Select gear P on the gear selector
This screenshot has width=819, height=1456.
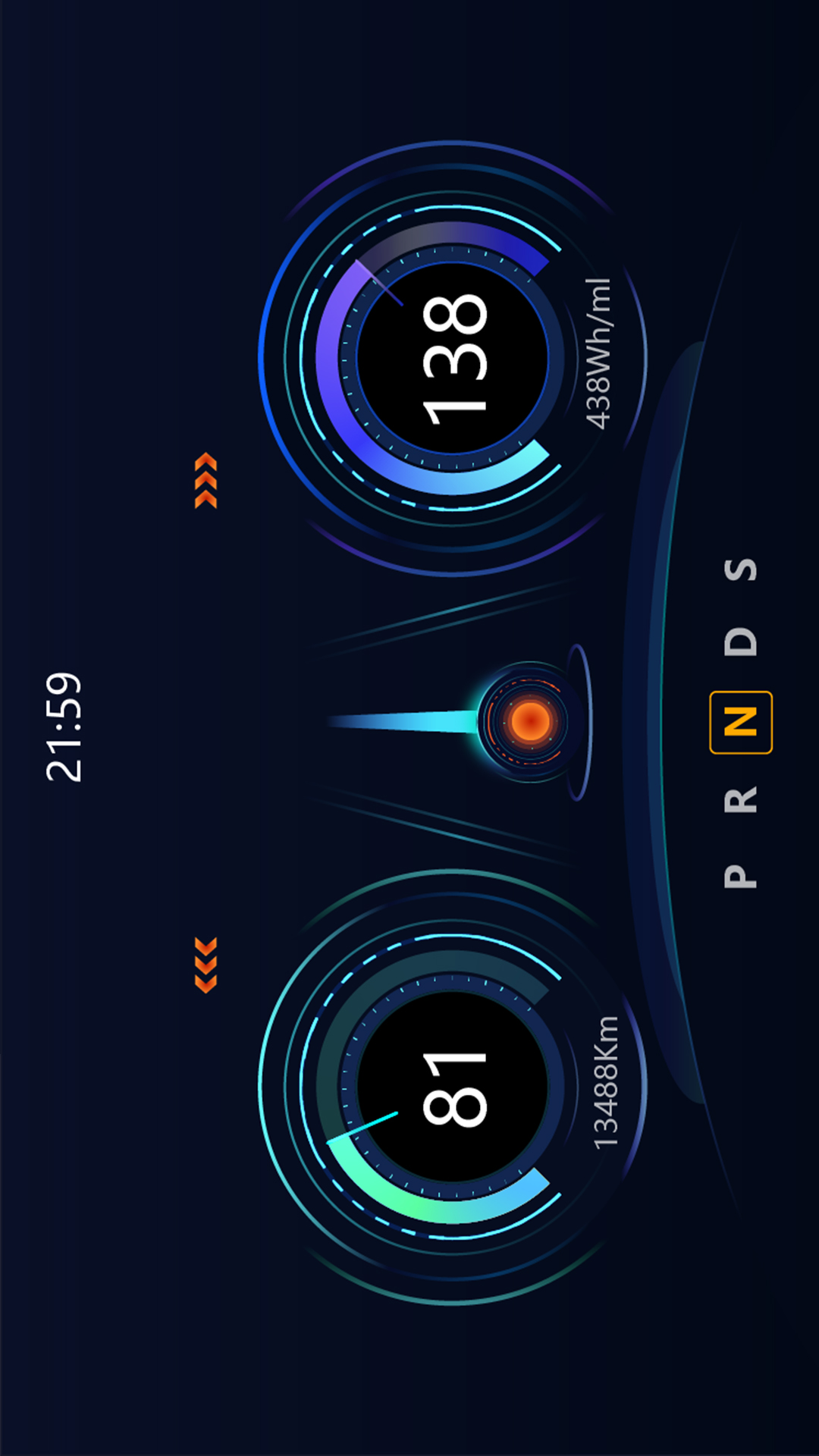(741, 876)
